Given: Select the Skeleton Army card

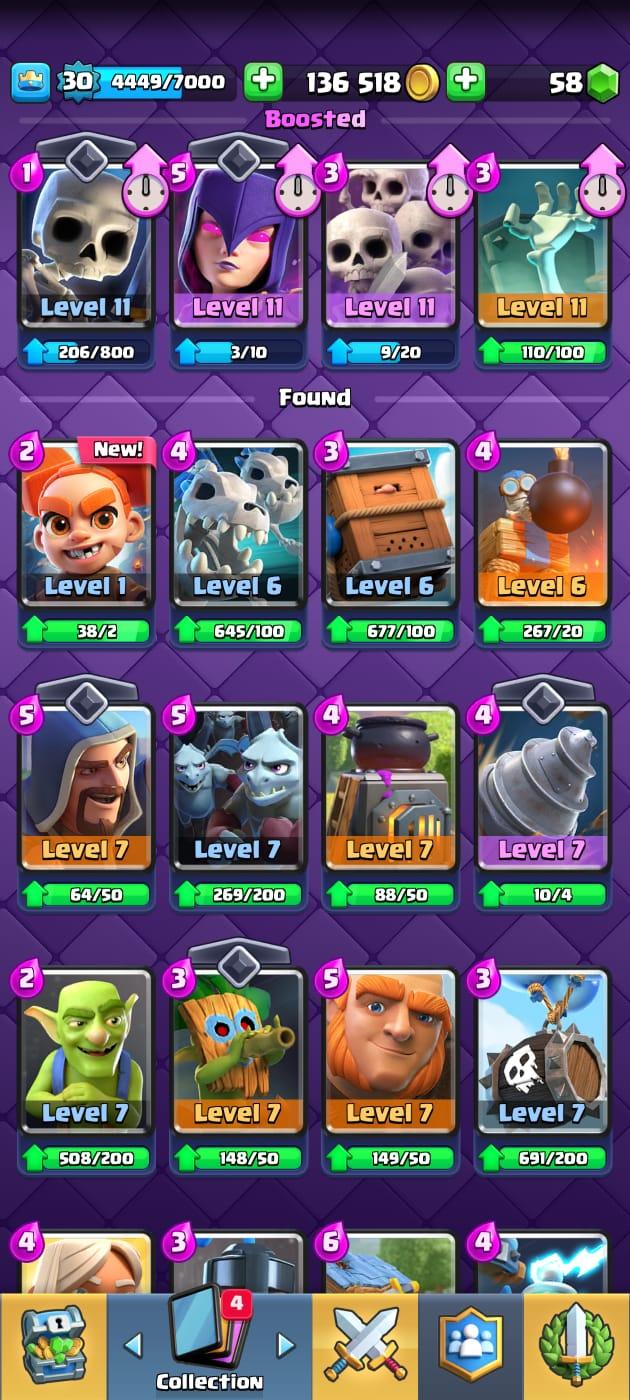Looking at the screenshot, I should pyautogui.click(x=390, y=250).
